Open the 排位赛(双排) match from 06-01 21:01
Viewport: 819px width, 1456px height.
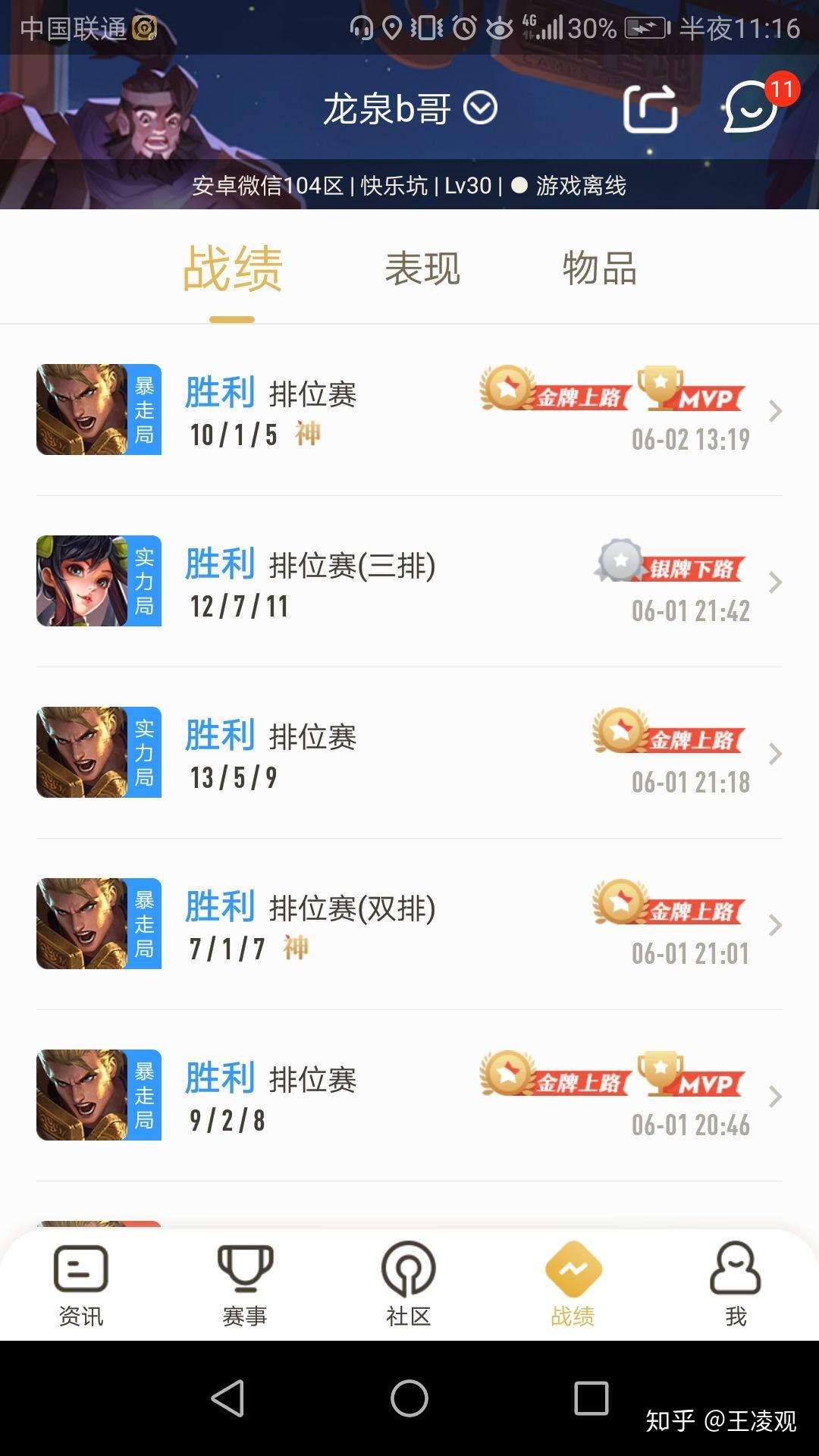coord(409,924)
